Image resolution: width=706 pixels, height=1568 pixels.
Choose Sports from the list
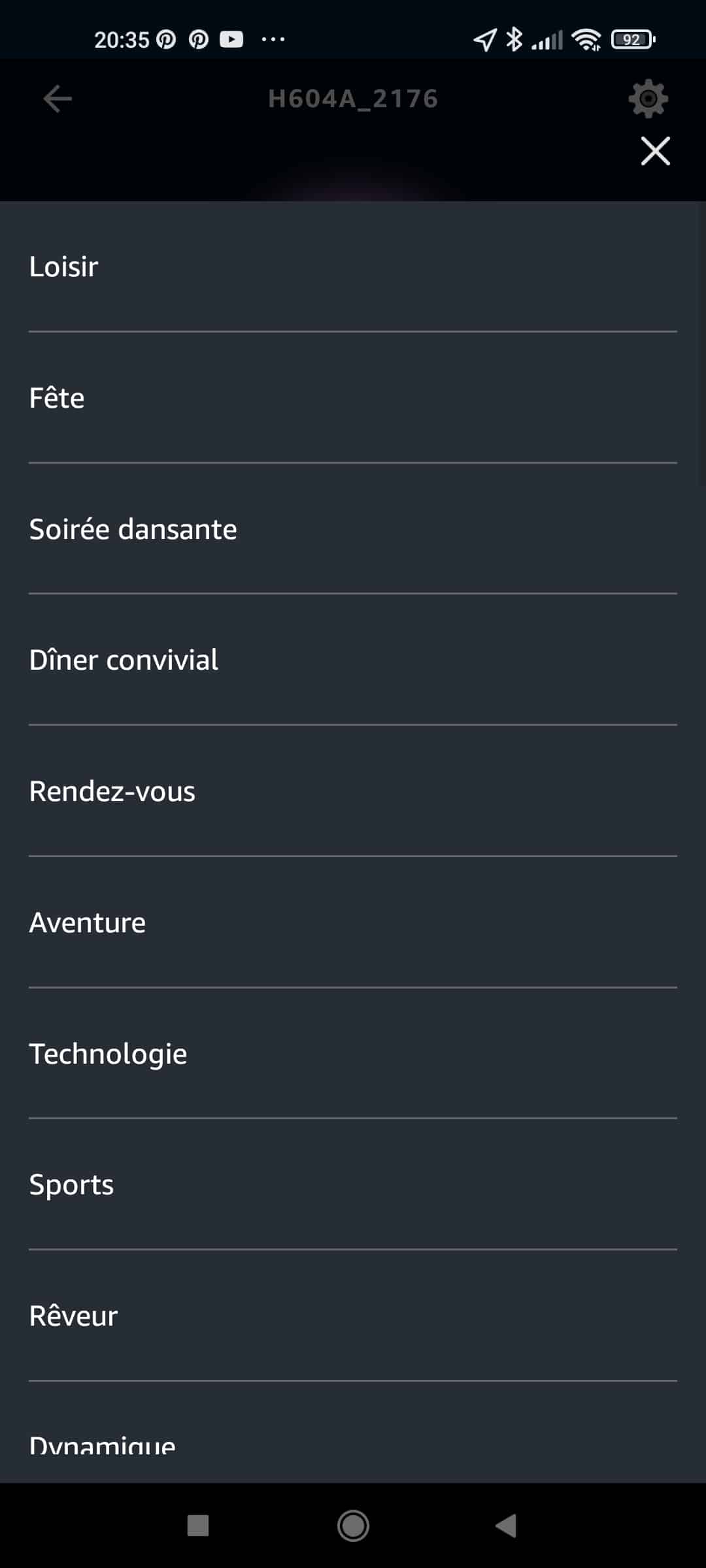pos(353,1184)
